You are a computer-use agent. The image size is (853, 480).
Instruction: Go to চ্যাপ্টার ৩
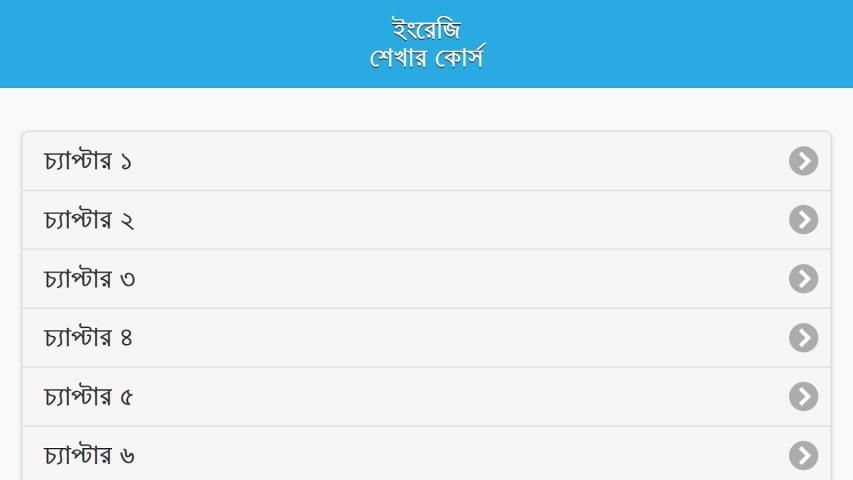[x=426, y=279]
